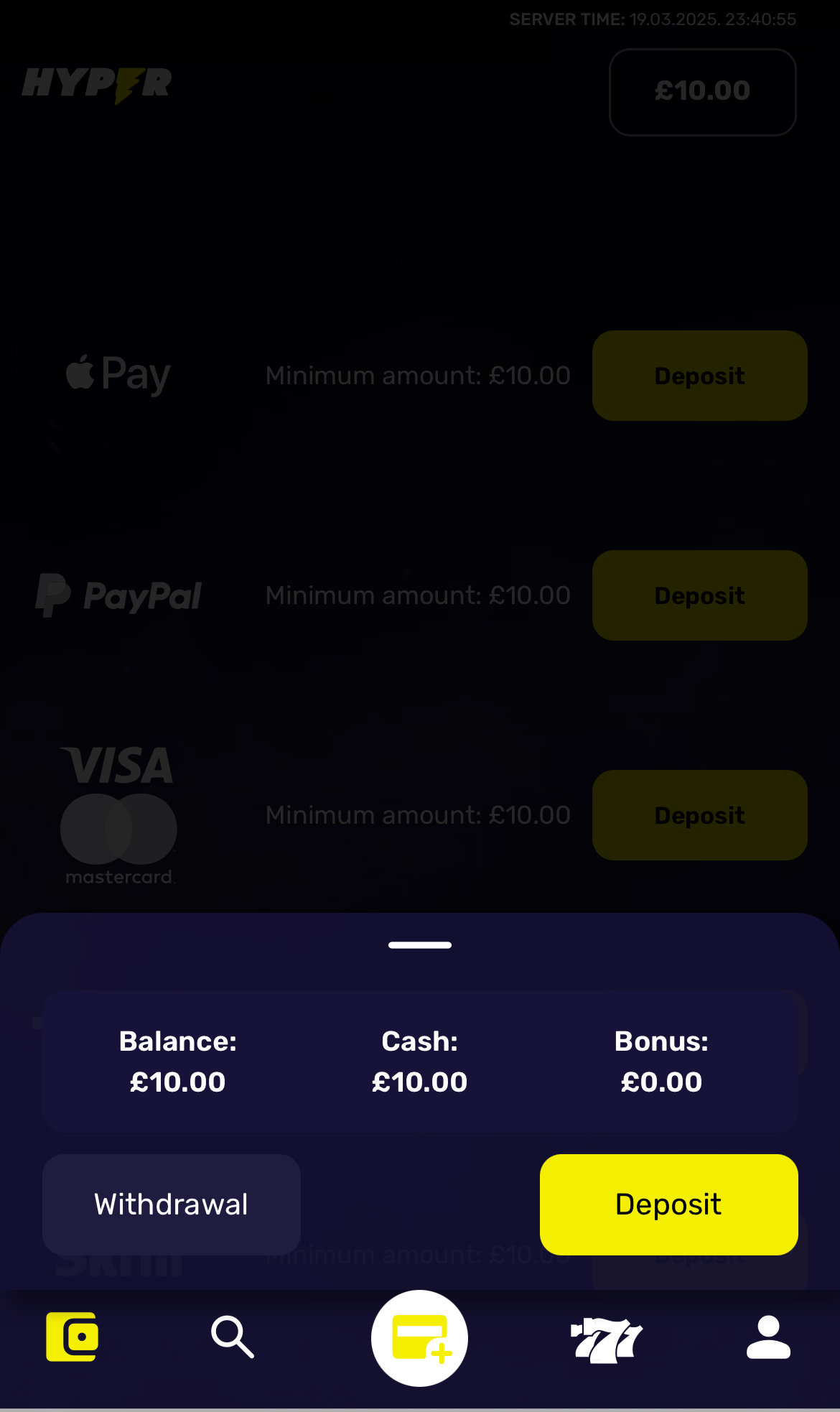Switch to the 777 slots tab

tap(607, 1339)
